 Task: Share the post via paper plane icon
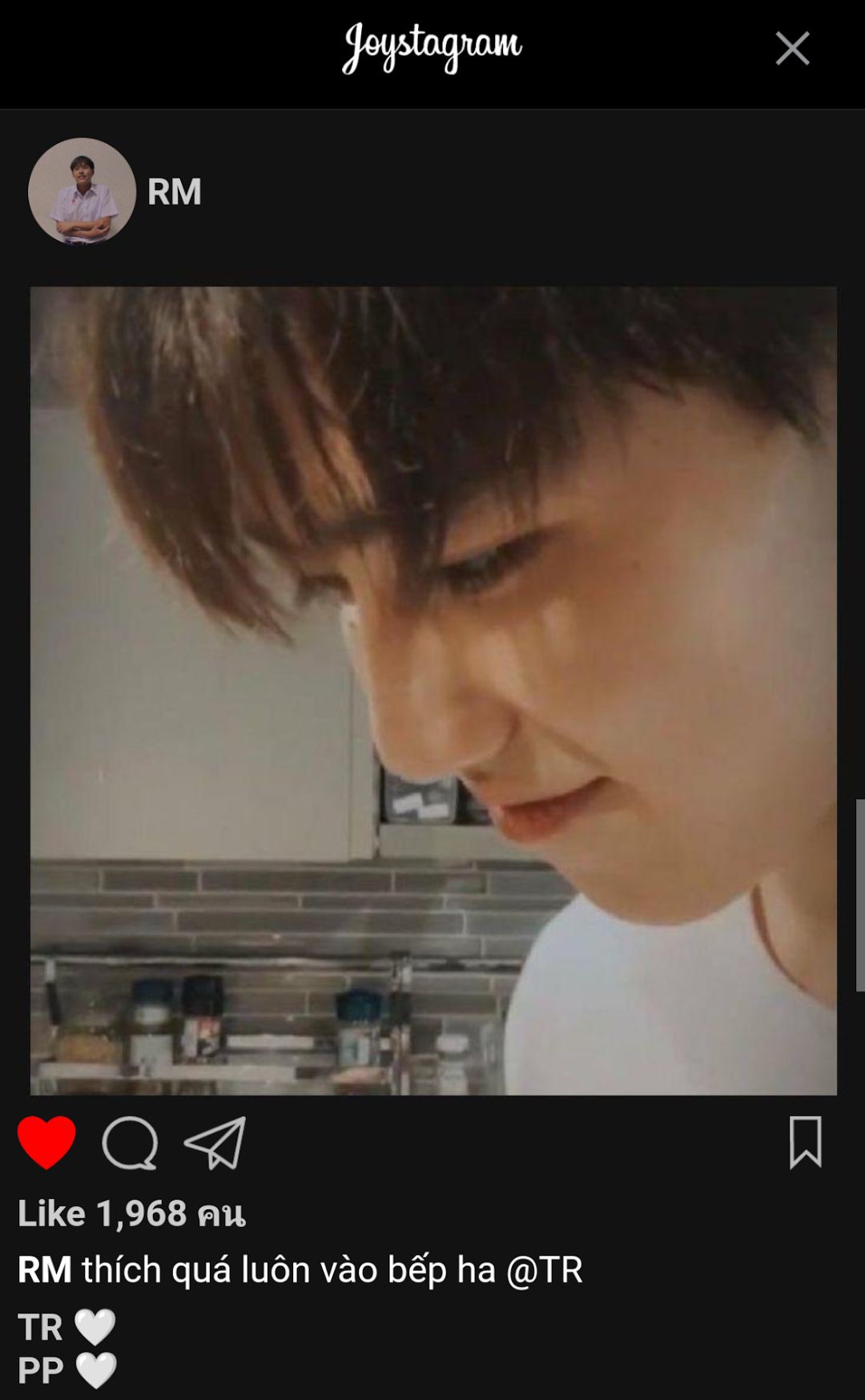pos(215,1143)
